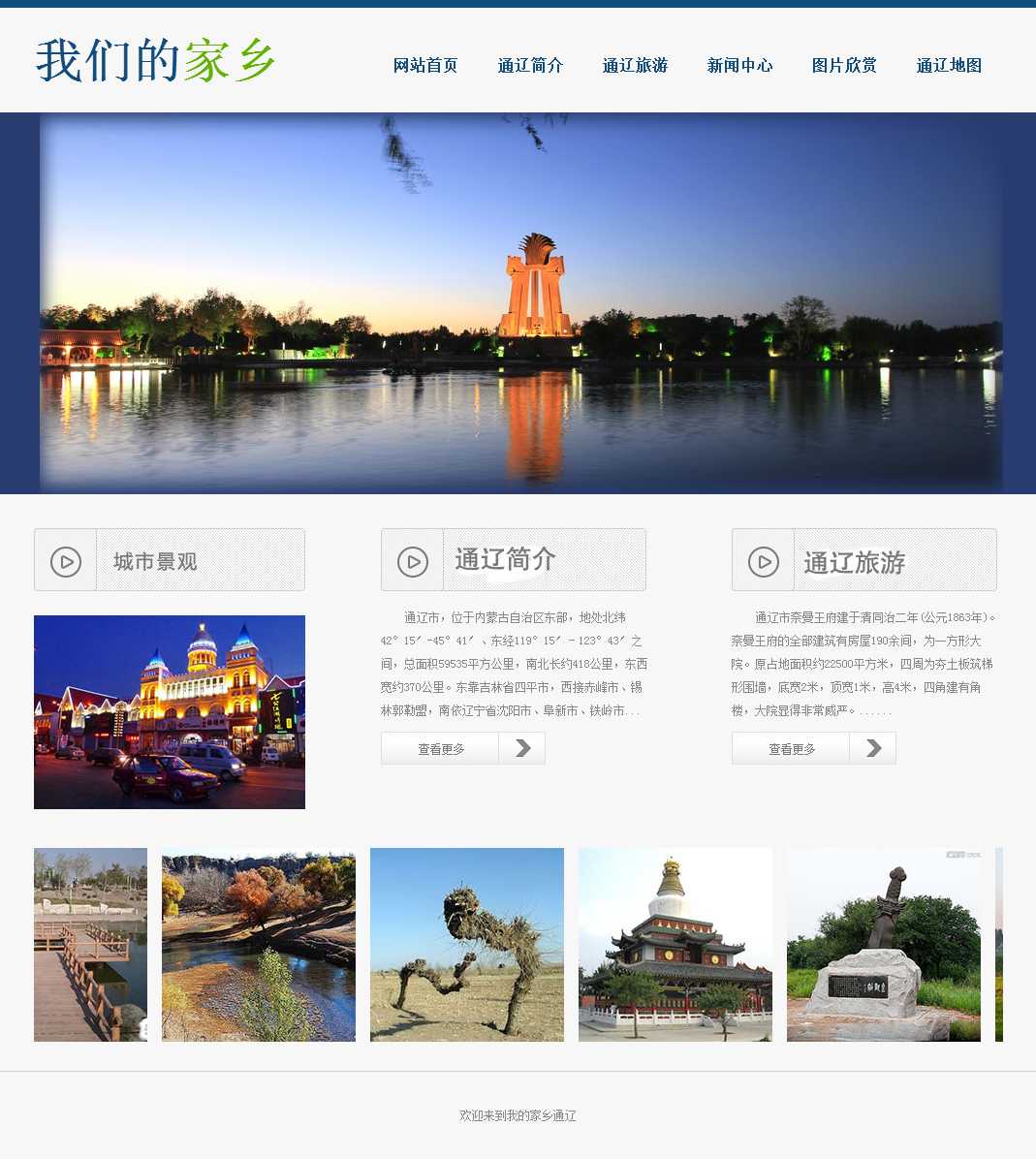Switch to 图片欣赏 page

pyautogui.click(x=844, y=66)
